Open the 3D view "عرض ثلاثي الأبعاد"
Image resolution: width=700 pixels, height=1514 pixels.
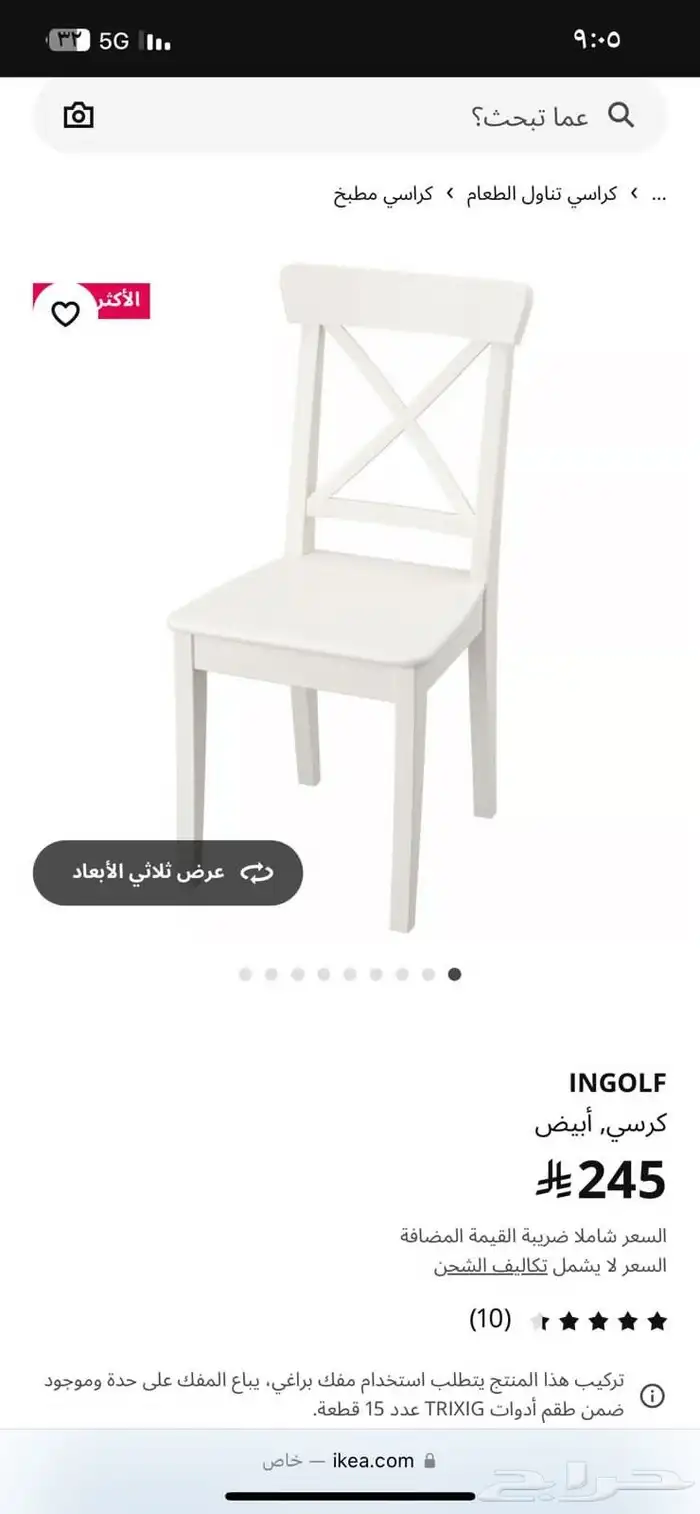[168, 872]
